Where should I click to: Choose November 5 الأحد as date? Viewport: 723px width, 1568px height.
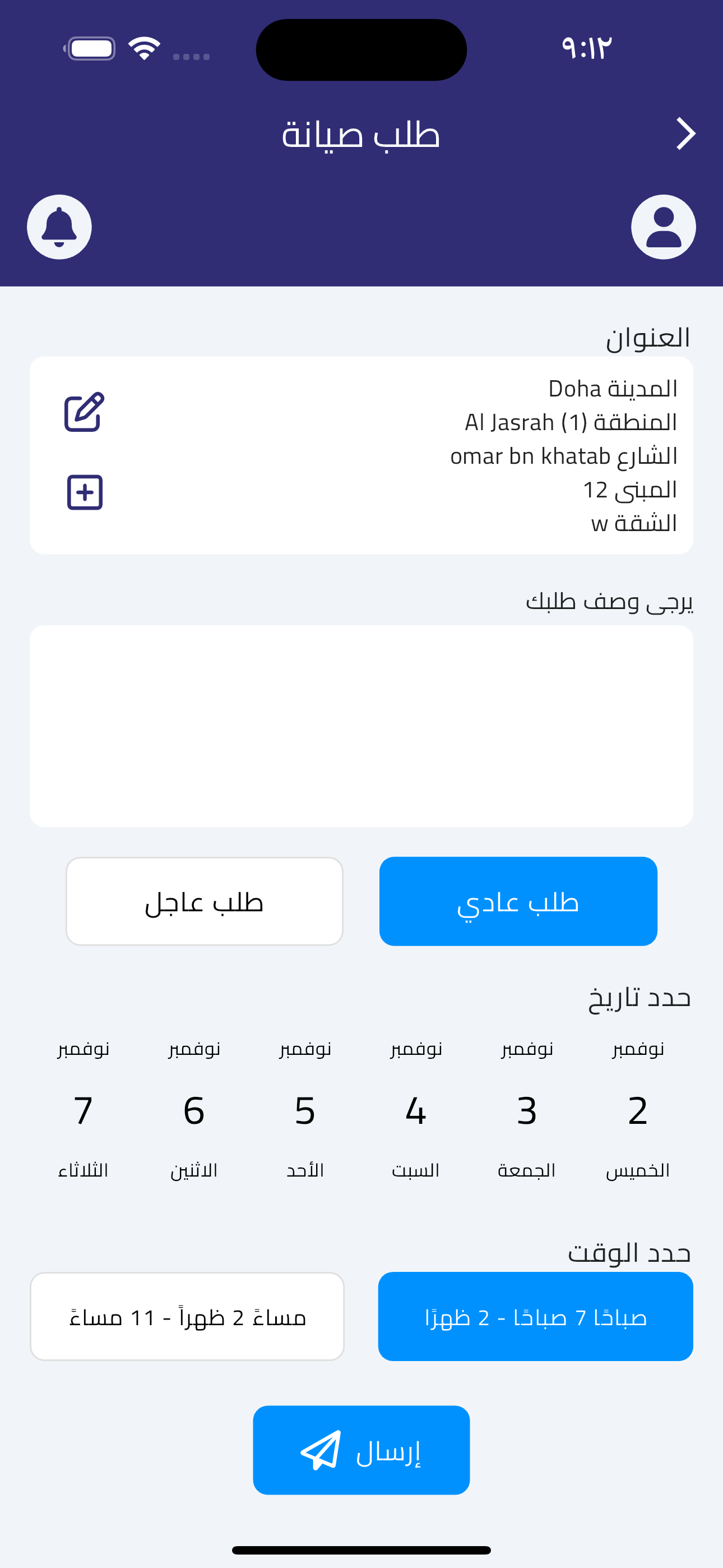tap(305, 1110)
